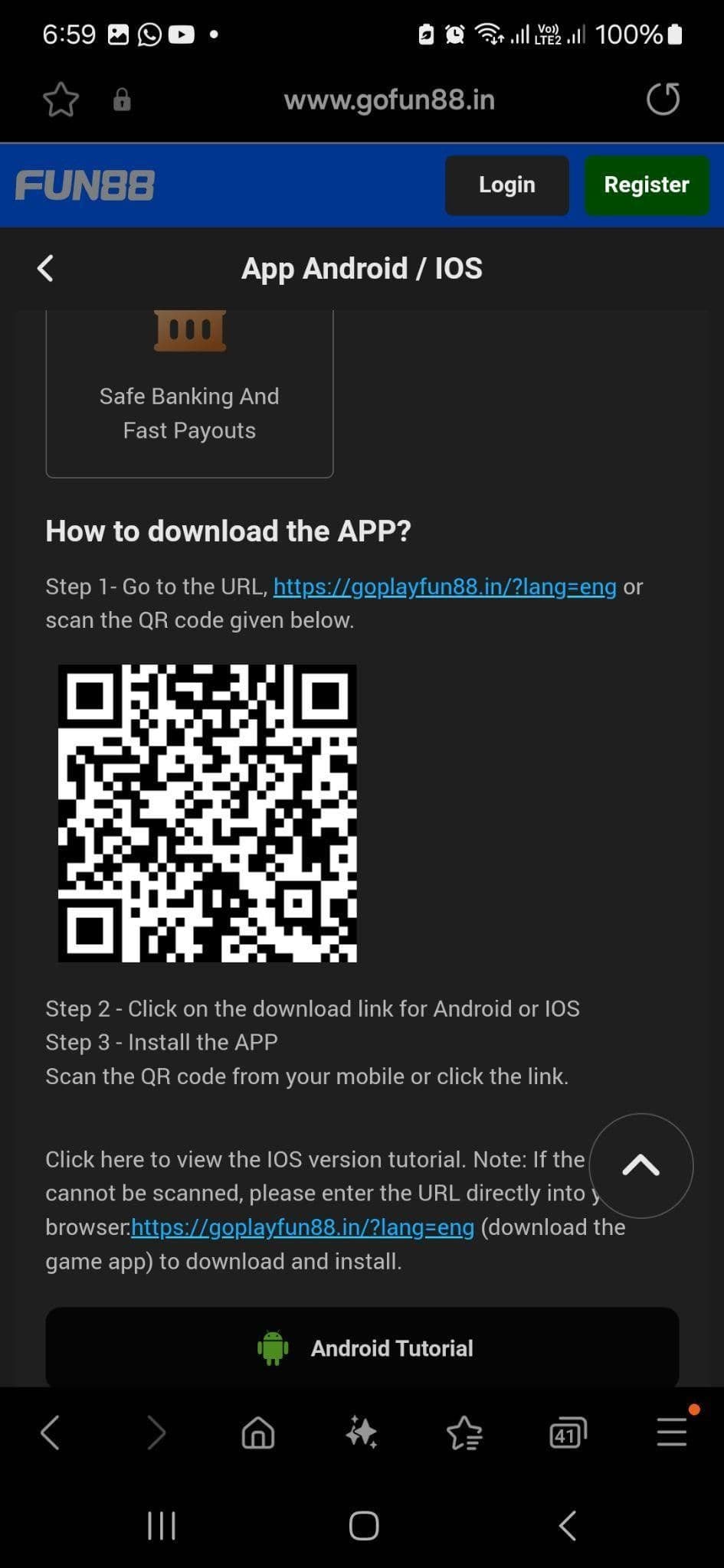Tap the sparkles assistant icon in bottom toolbar
Viewport: 724px width, 1568px height.
click(362, 1433)
